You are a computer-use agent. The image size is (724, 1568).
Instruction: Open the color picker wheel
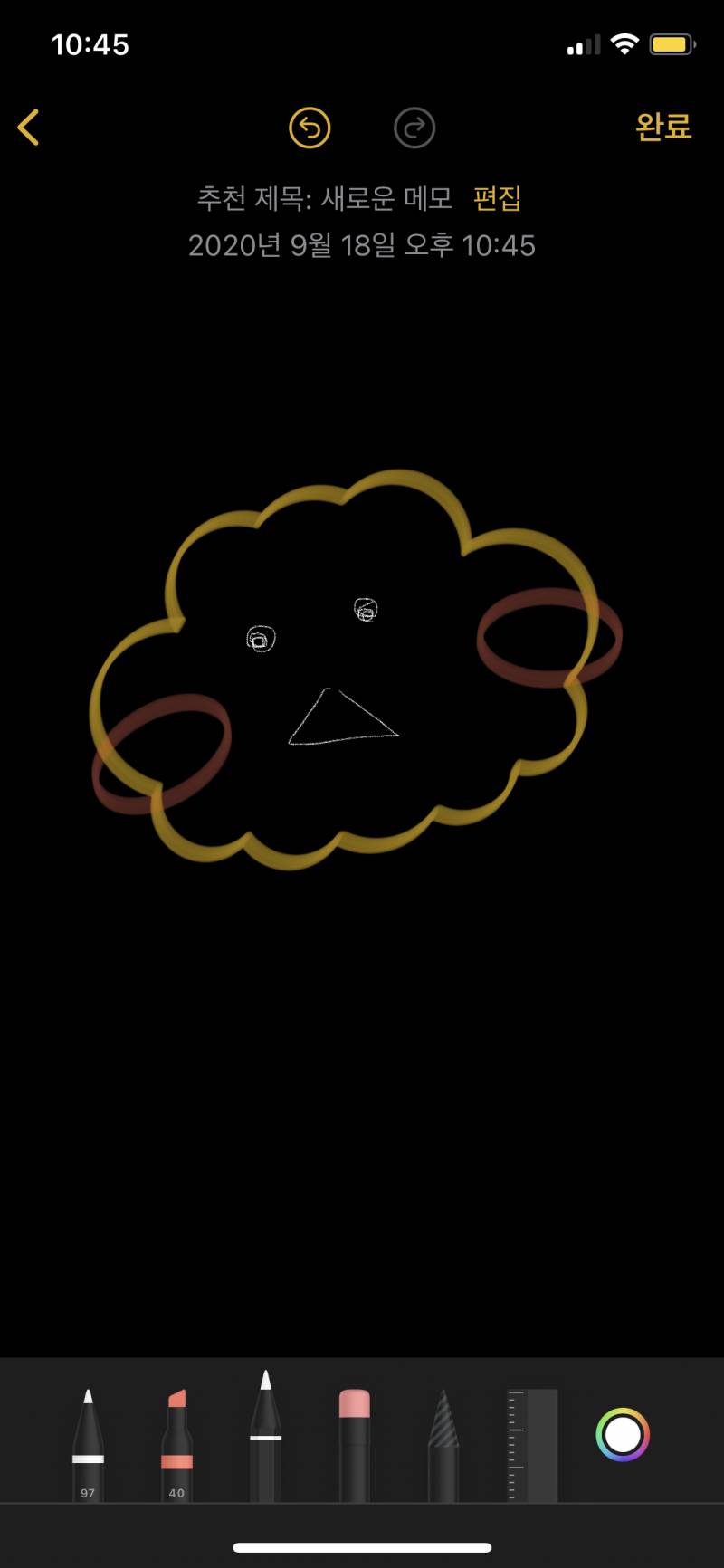click(x=623, y=1434)
